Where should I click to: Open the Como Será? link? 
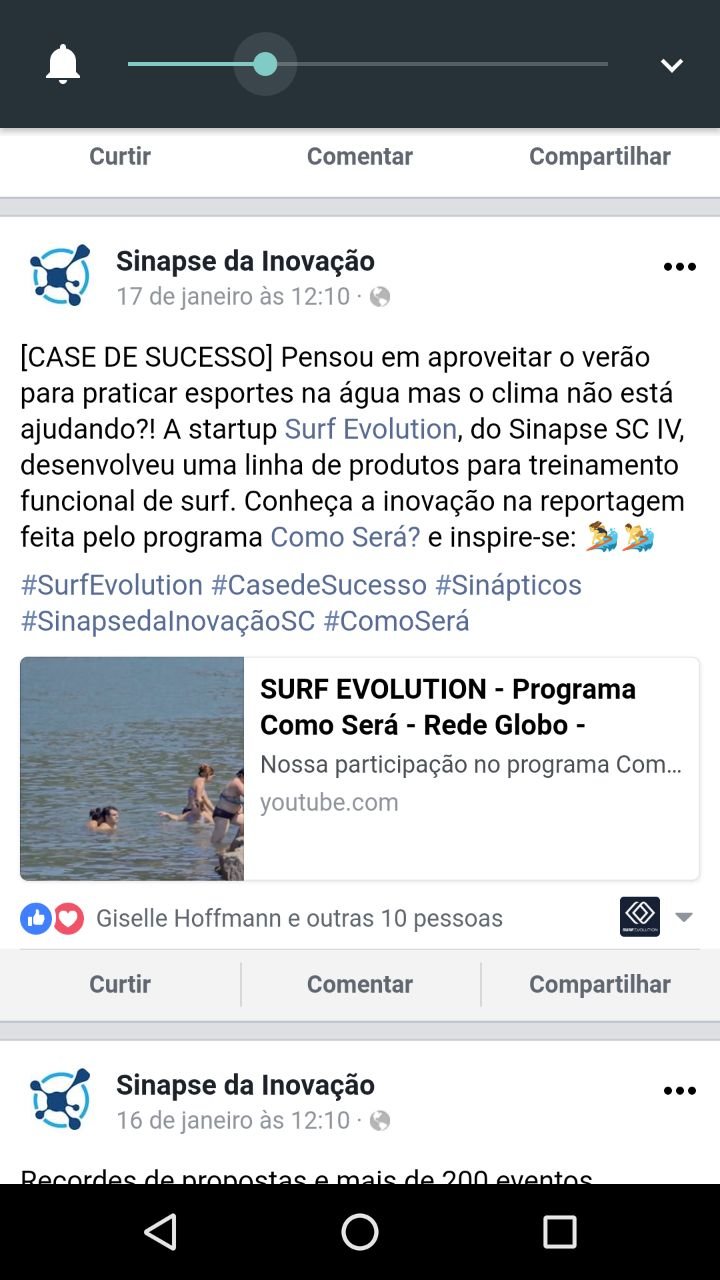(x=345, y=537)
